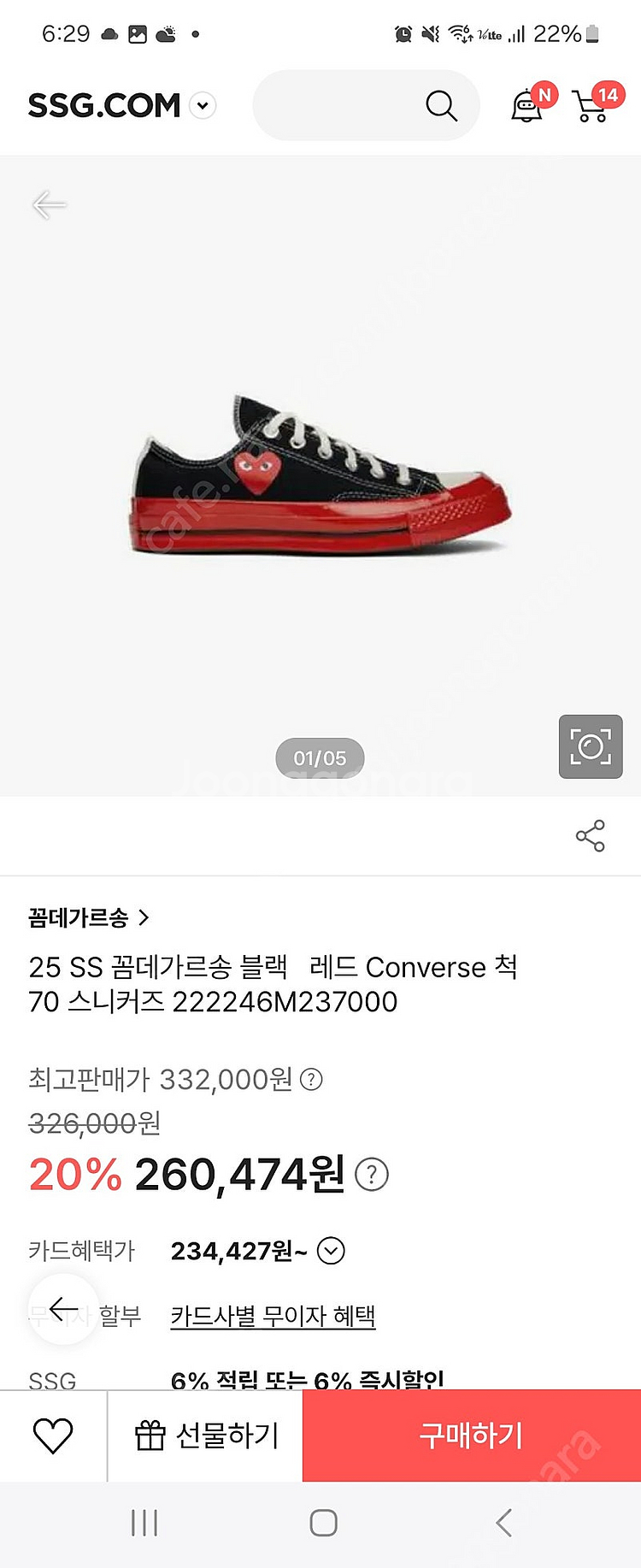Share this product
641x1568 pixels.
pyautogui.click(x=590, y=836)
